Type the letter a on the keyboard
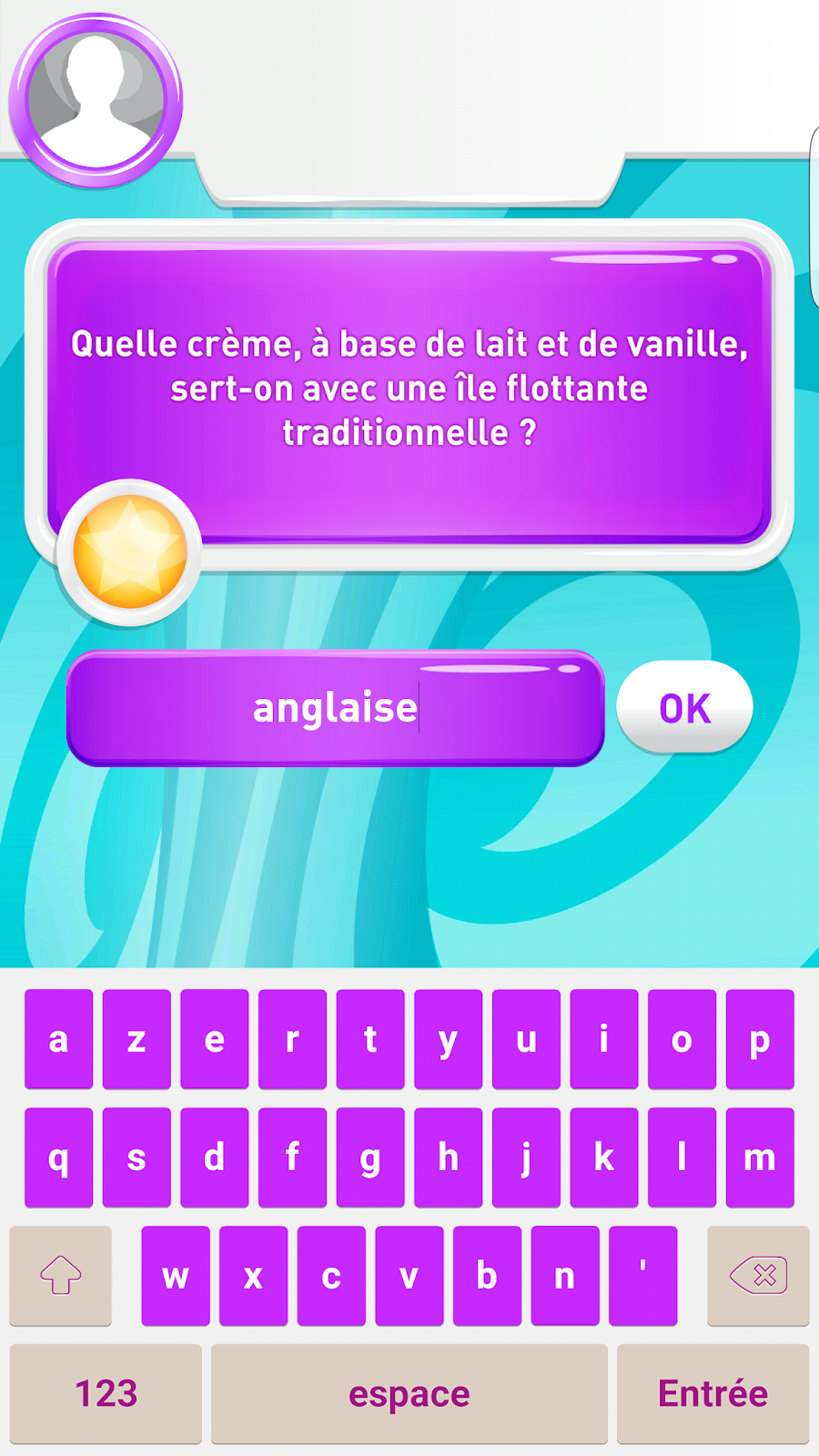Image resolution: width=819 pixels, height=1456 pixels. (x=58, y=1039)
